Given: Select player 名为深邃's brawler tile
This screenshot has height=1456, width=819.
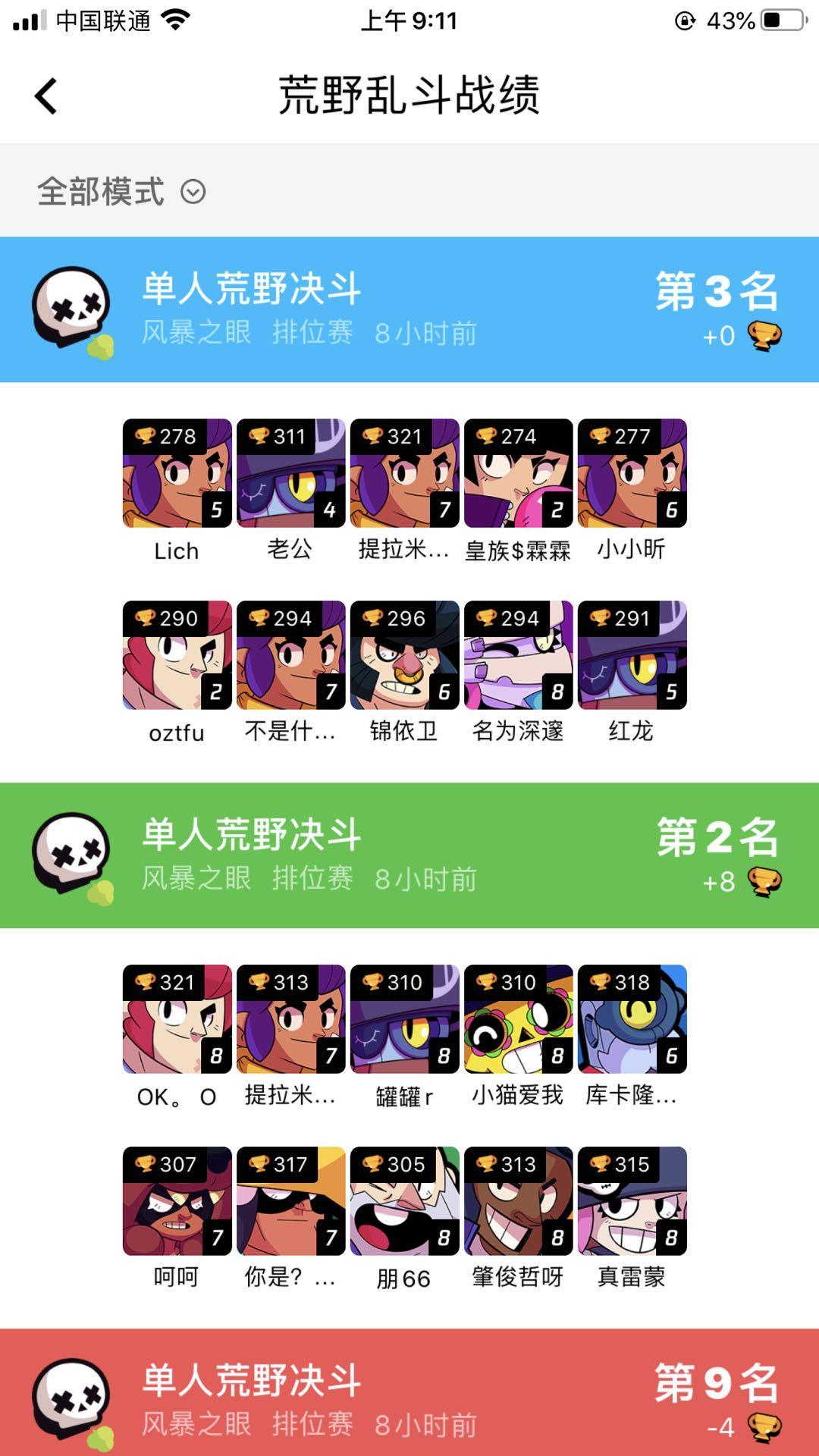Looking at the screenshot, I should (519, 655).
